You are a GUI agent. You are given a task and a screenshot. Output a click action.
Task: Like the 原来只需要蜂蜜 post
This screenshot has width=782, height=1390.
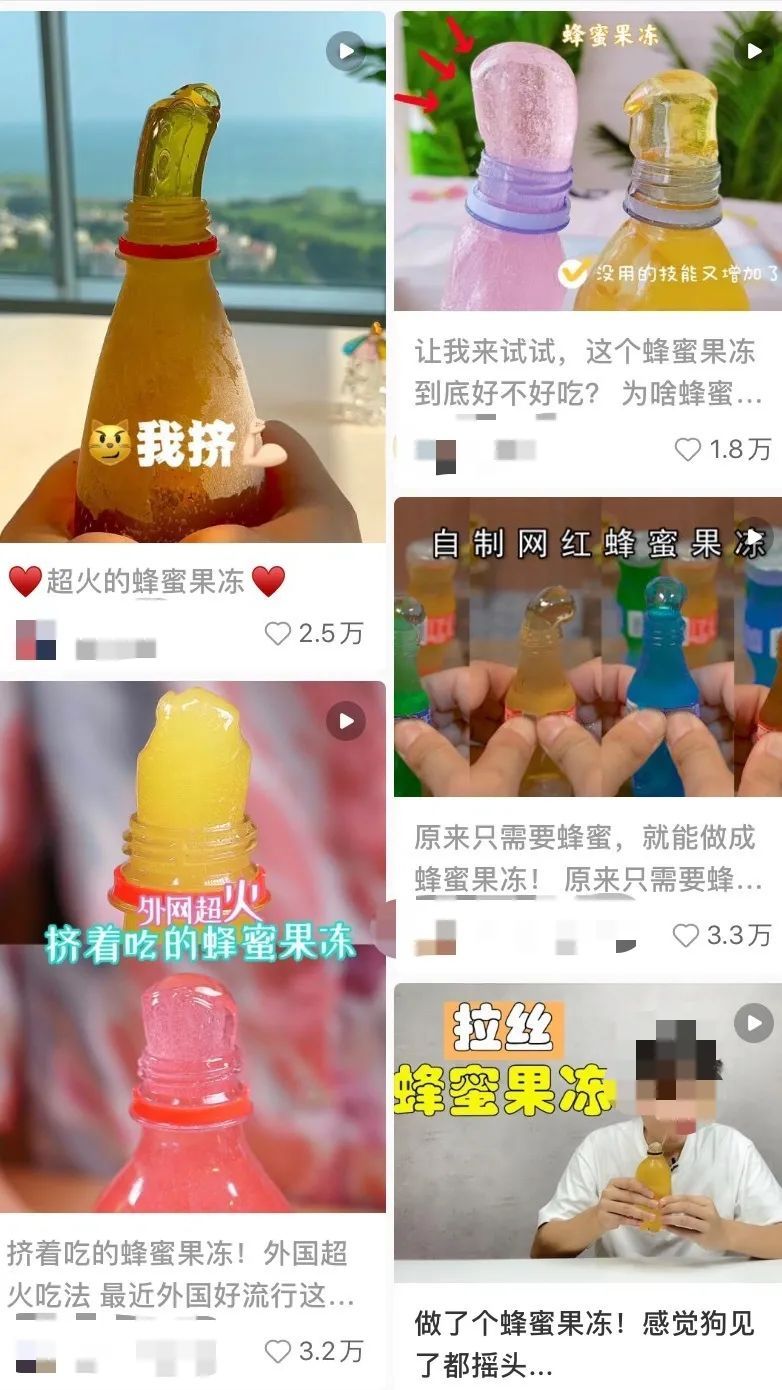686,936
